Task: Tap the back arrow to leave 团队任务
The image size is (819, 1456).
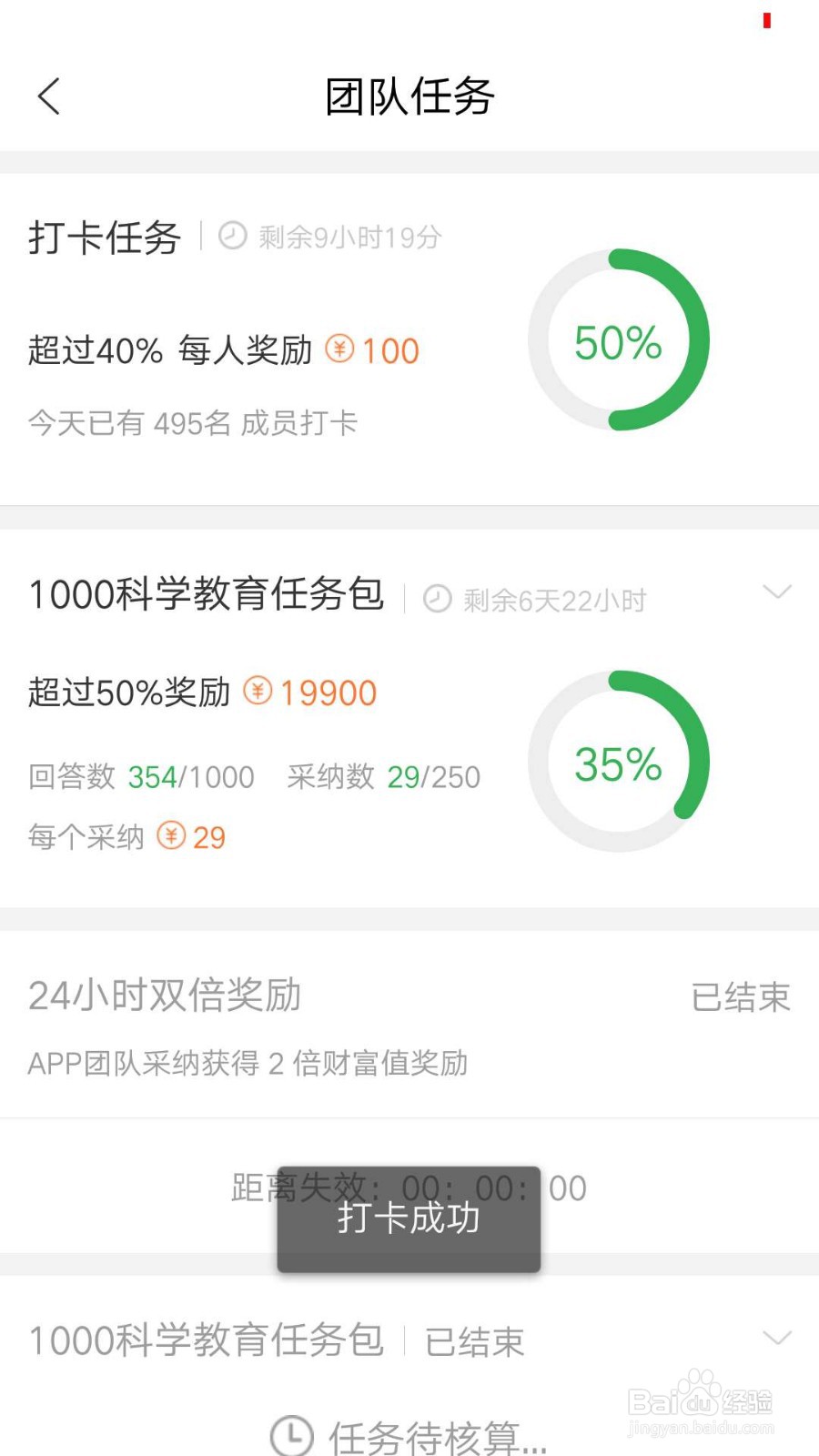Action: (48, 96)
